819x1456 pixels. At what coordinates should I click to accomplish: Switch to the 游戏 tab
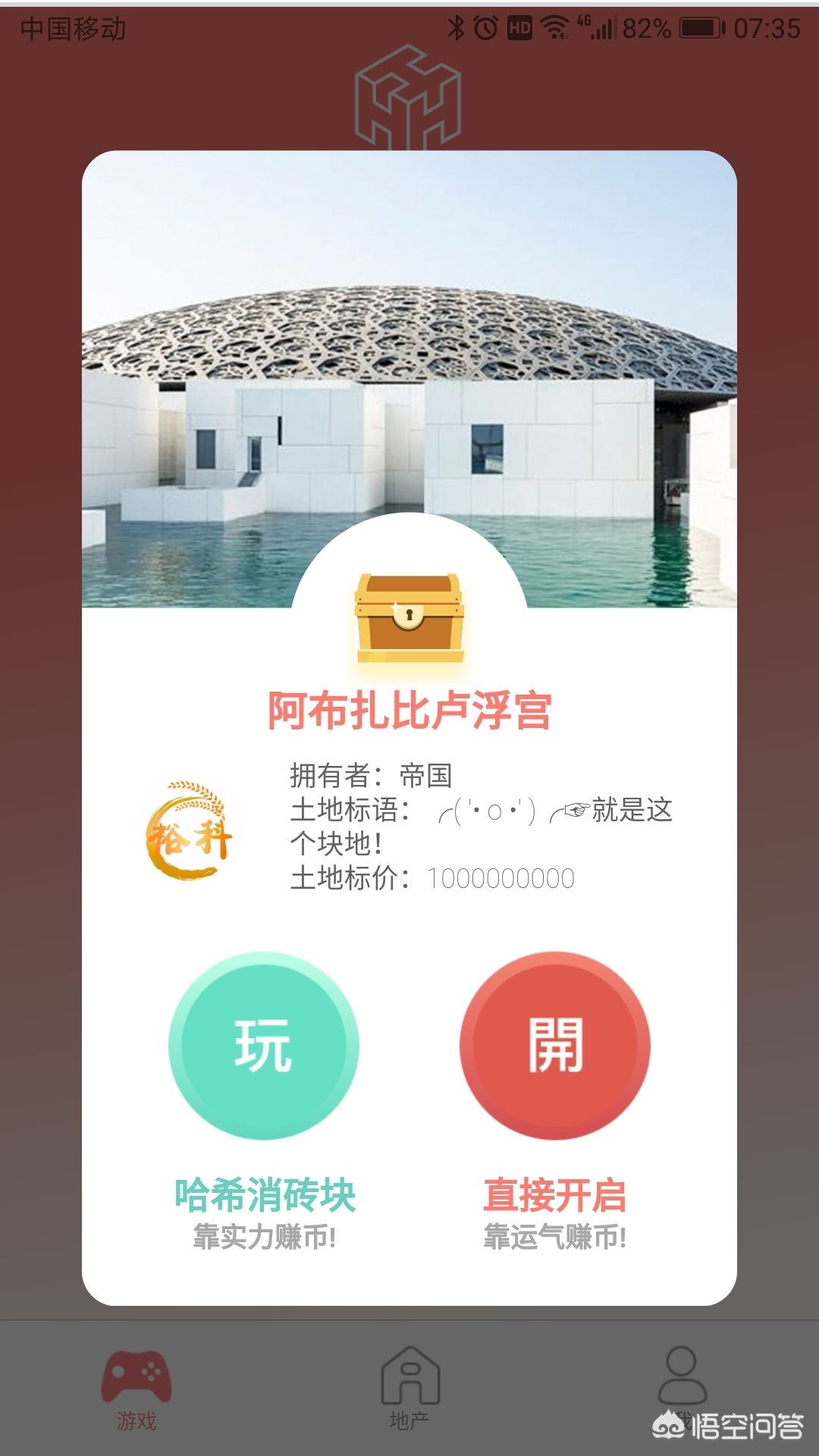pos(136,1389)
